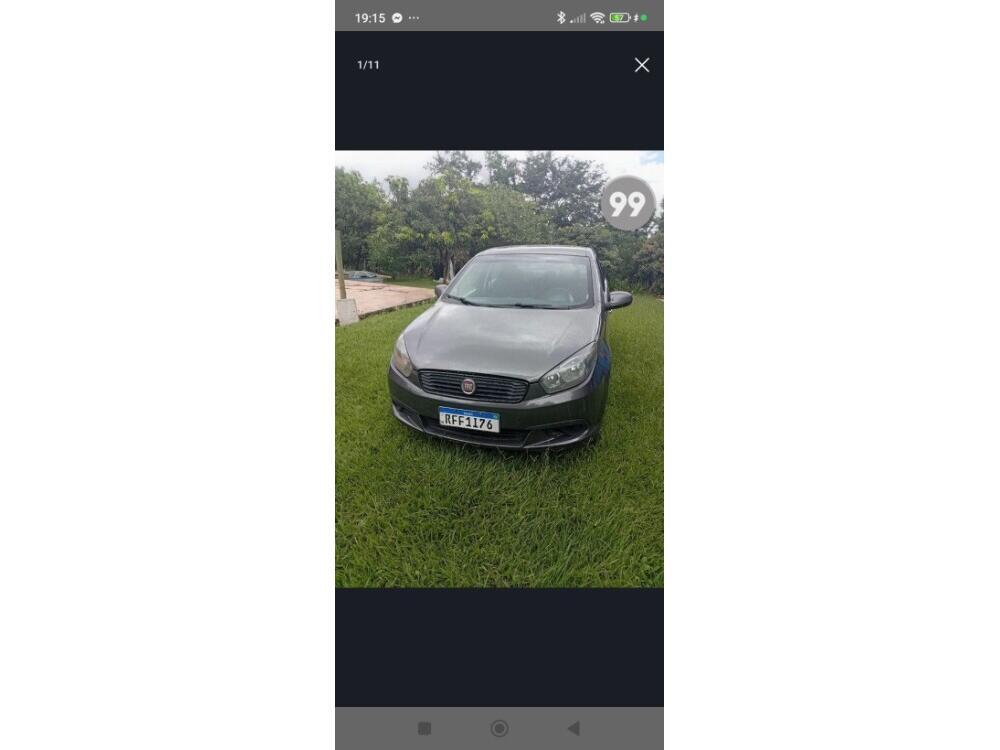
Task: Close the photo viewer
Action: click(641, 65)
